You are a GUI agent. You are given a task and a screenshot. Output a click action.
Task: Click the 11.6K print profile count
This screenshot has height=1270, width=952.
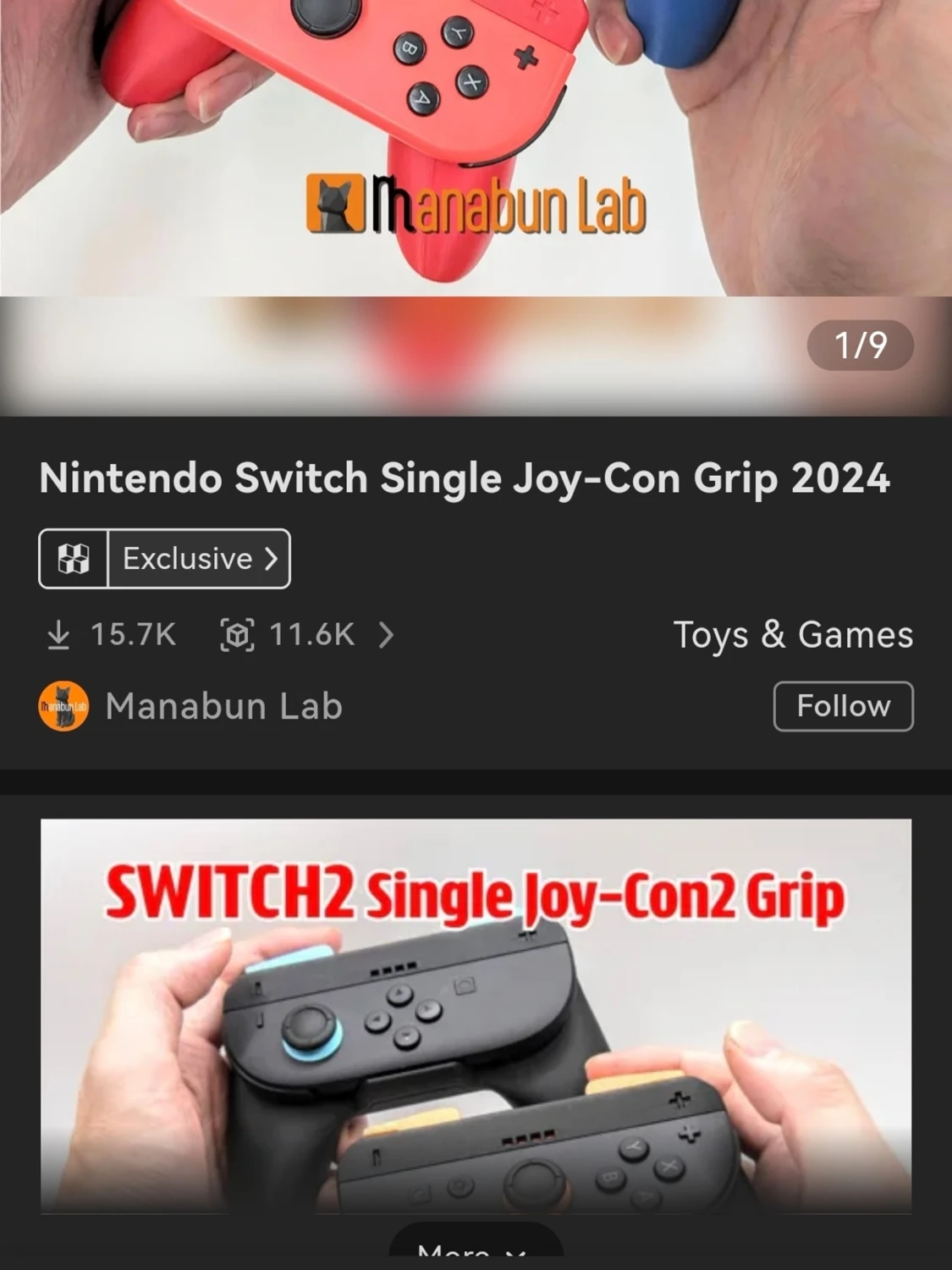point(313,634)
